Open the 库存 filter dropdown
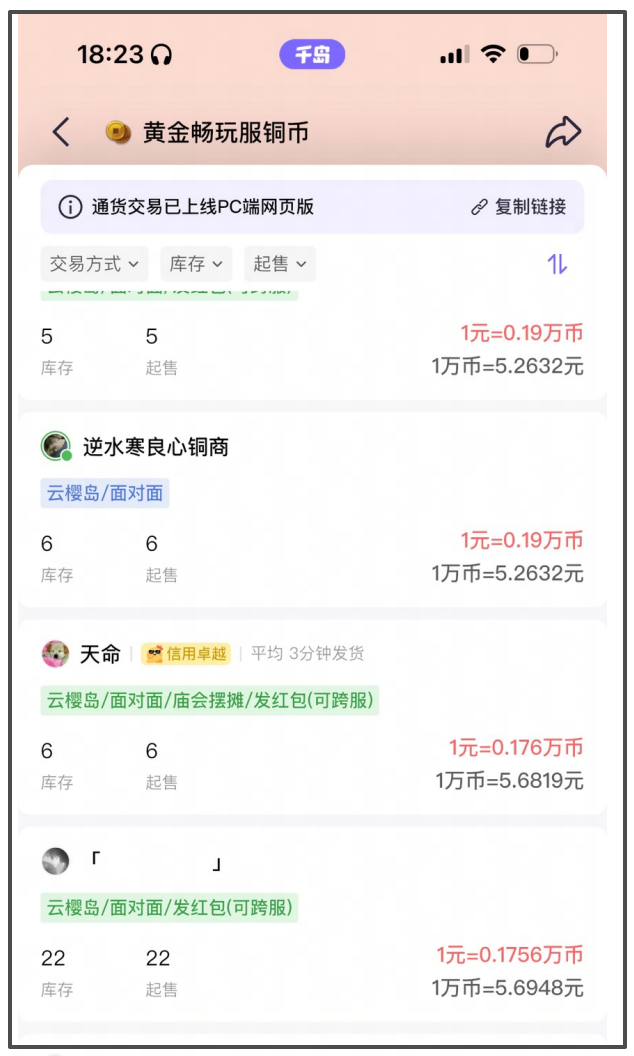Screen dimensions: 634x1056 (x=196, y=264)
